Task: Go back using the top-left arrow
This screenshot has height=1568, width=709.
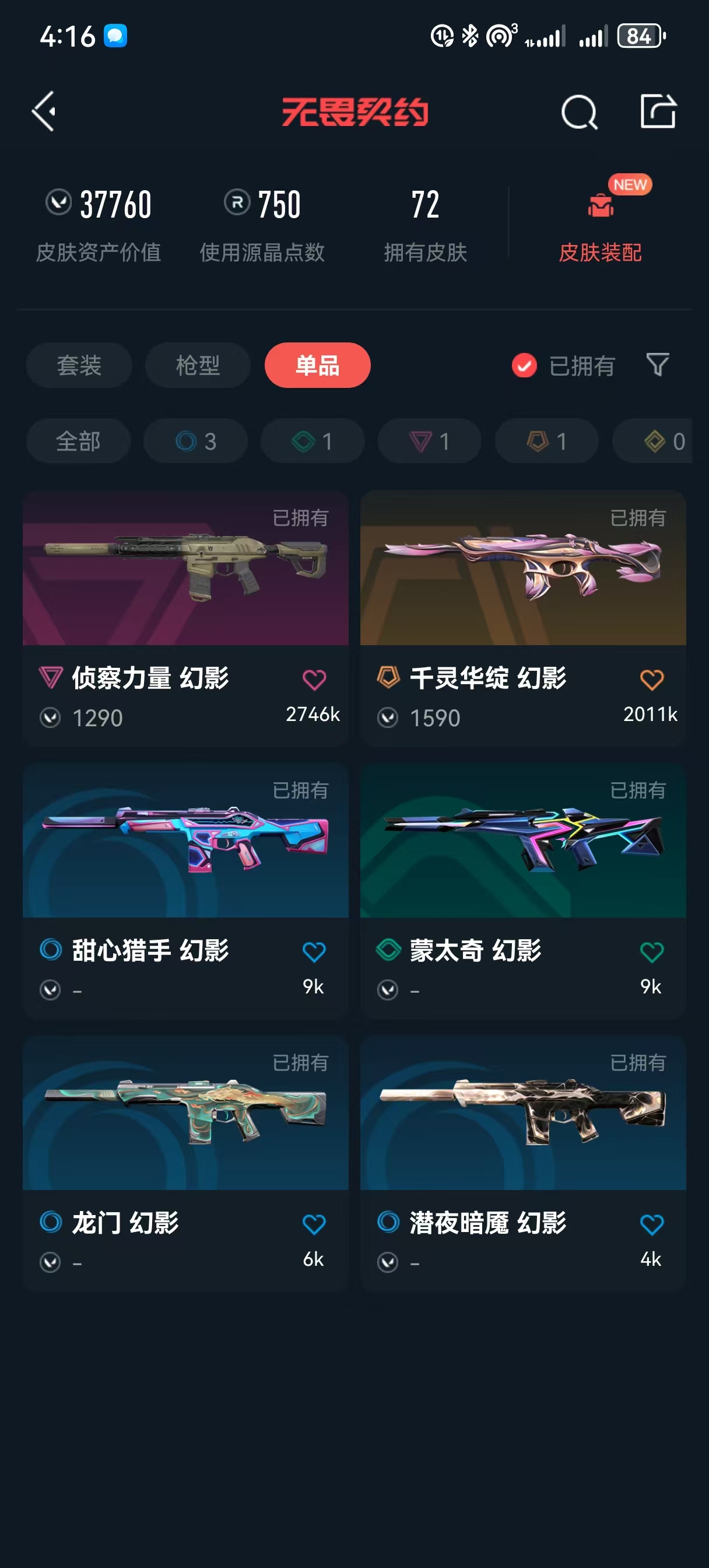Action: coord(44,111)
